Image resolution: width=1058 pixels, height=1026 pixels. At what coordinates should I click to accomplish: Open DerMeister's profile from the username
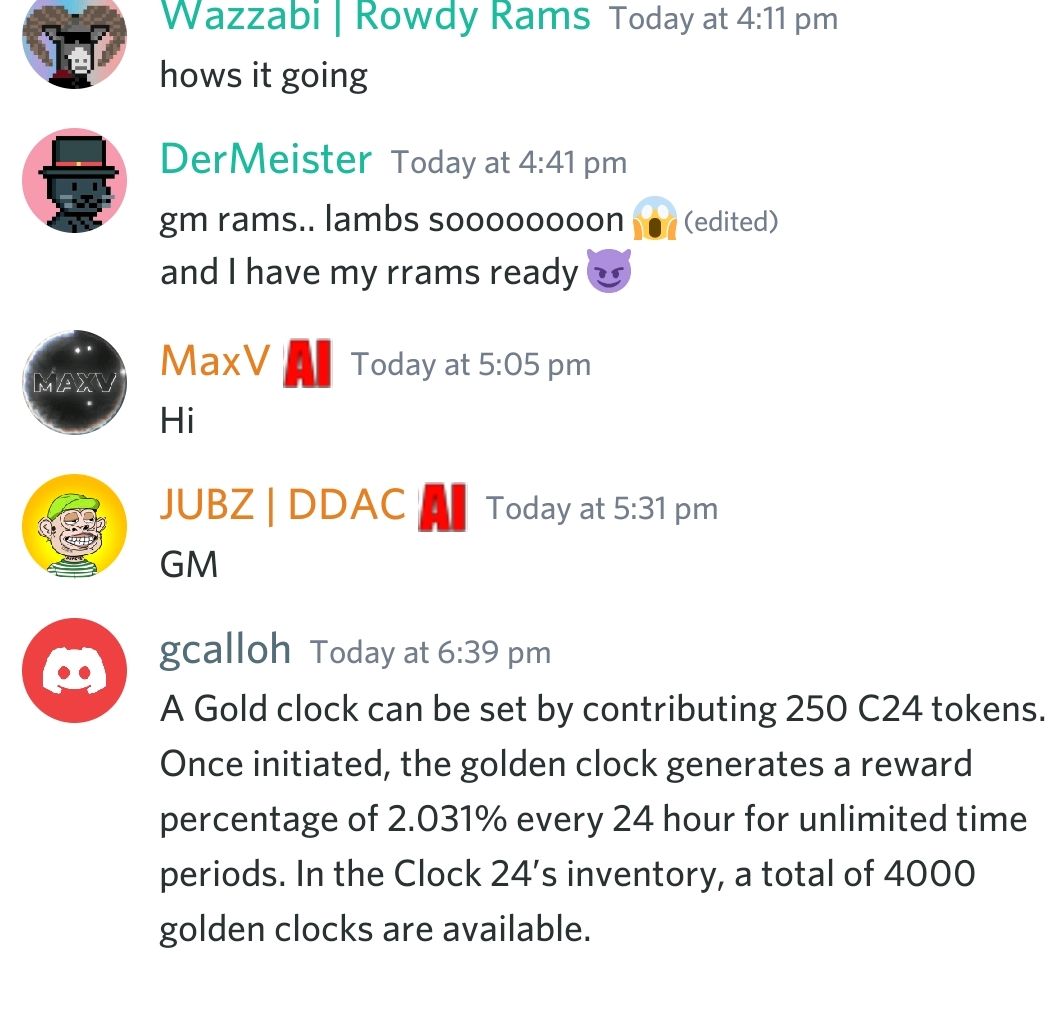point(265,160)
